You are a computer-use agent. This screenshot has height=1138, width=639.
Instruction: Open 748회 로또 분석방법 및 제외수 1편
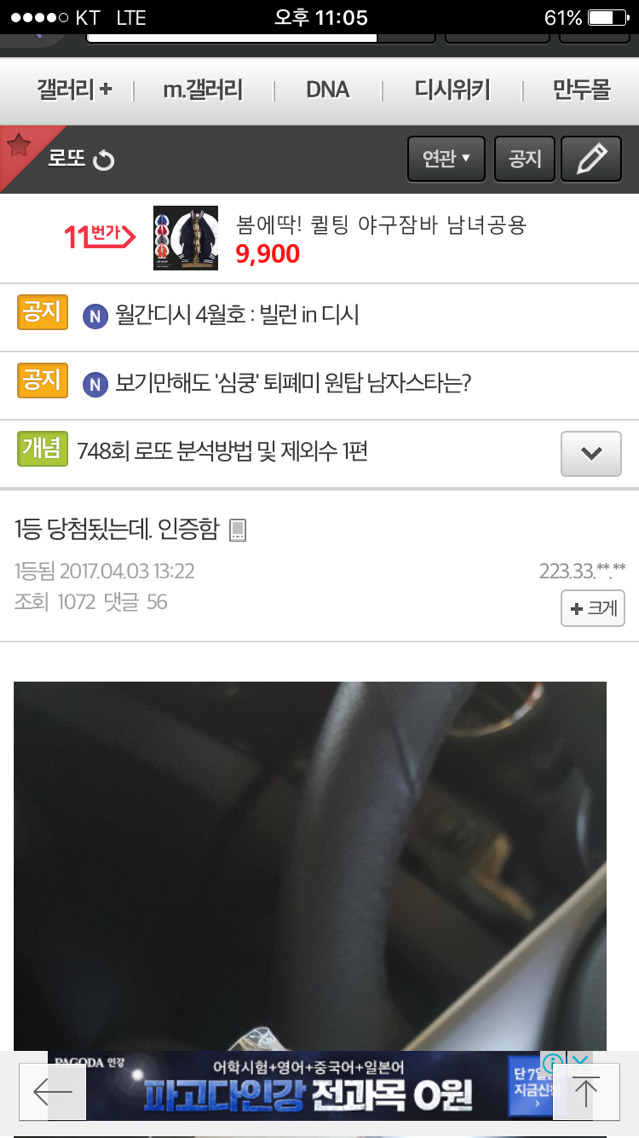[x=222, y=452]
